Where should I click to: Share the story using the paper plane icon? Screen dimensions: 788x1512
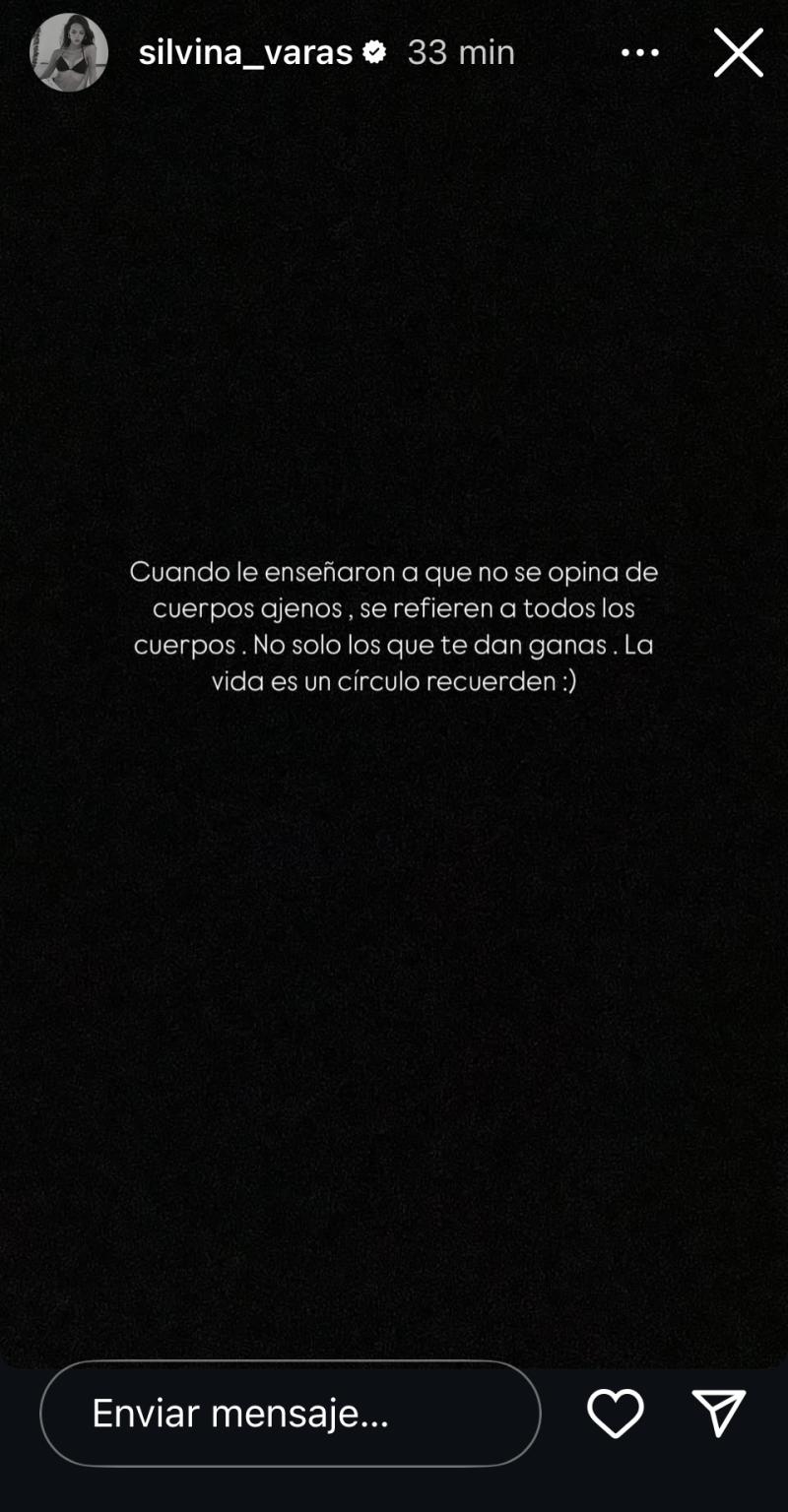click(718, 1415)
